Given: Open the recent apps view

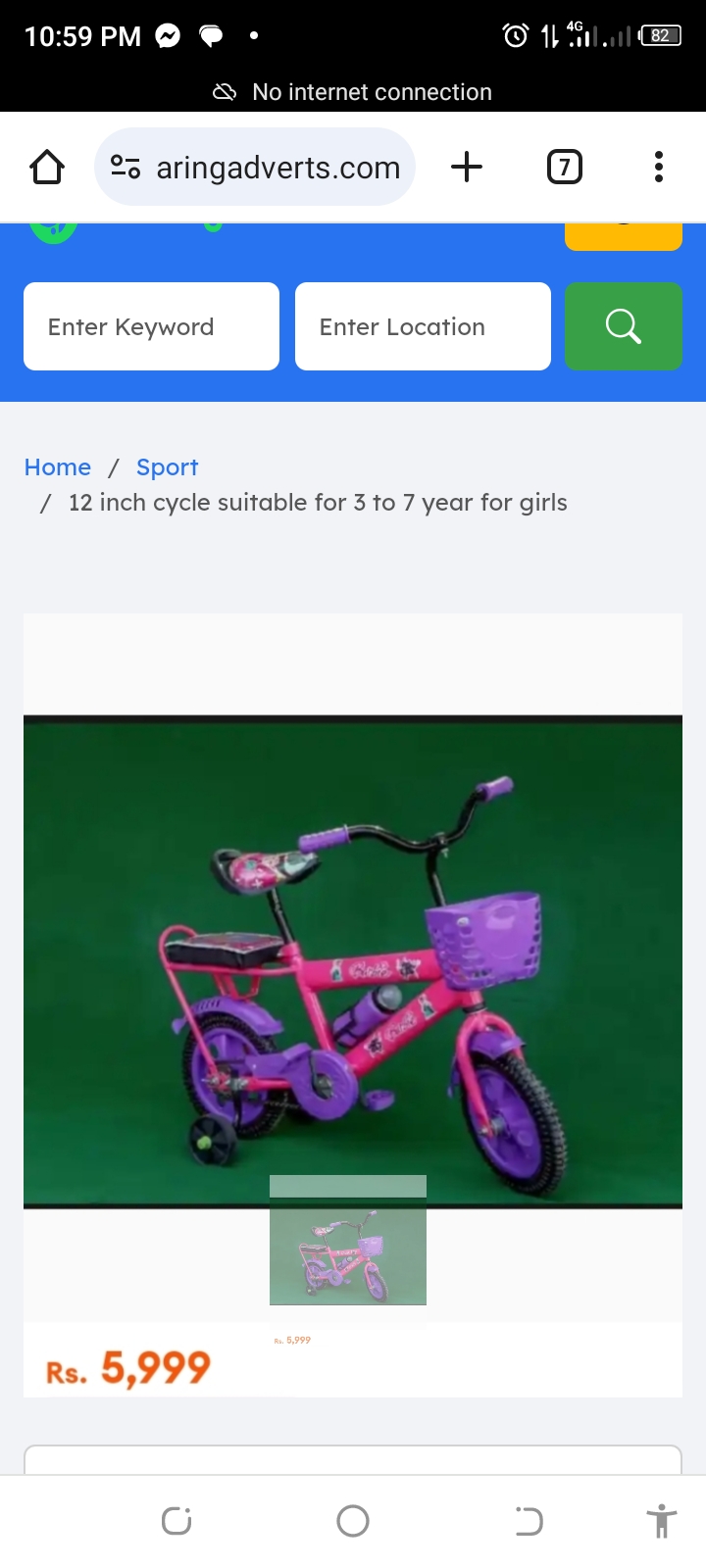Looking at the screenshot, I should point(176,1521).
